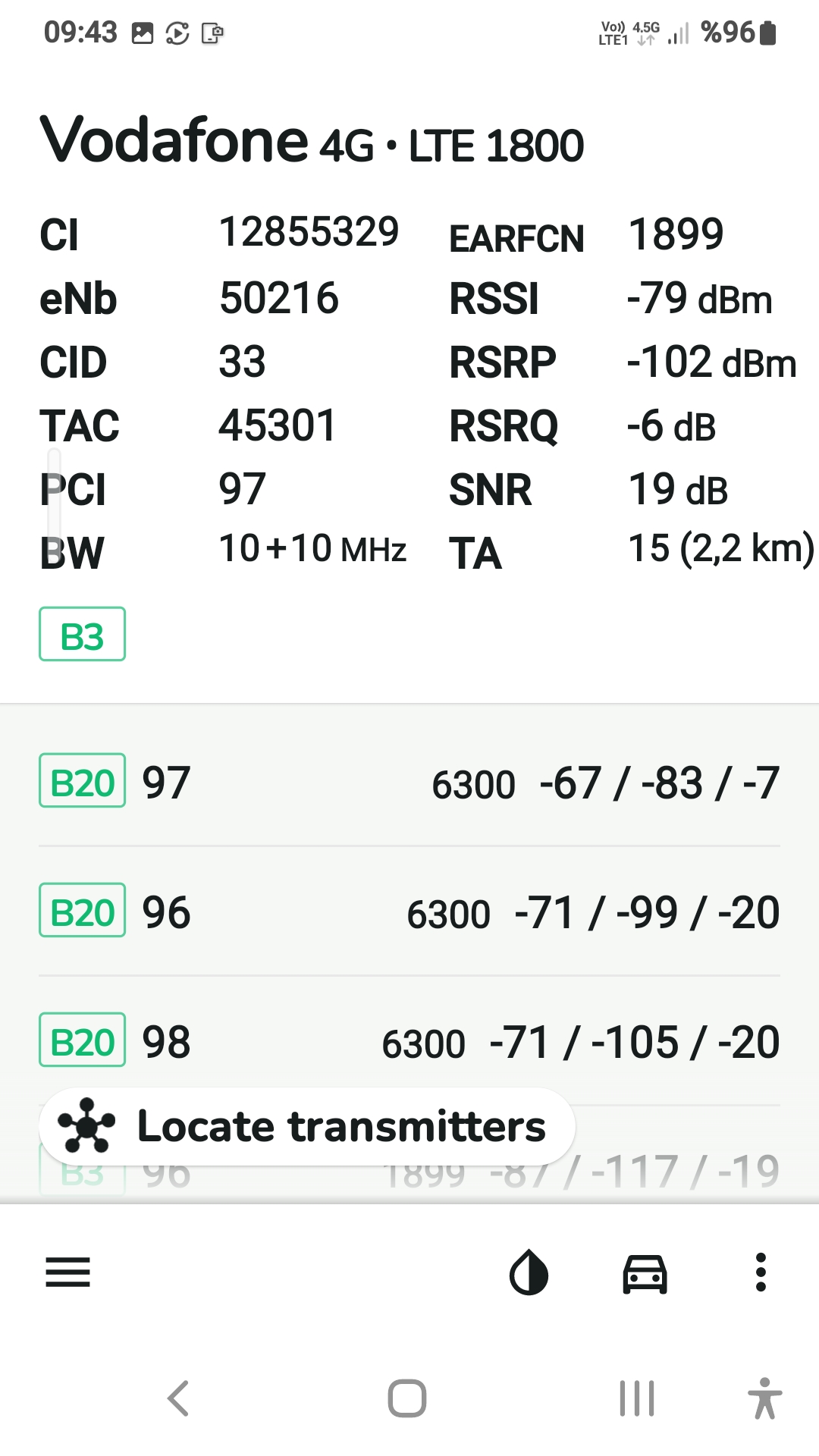Tap the B3 band chip
This screenshot has width=819, height=1456.
pos(82,634)
